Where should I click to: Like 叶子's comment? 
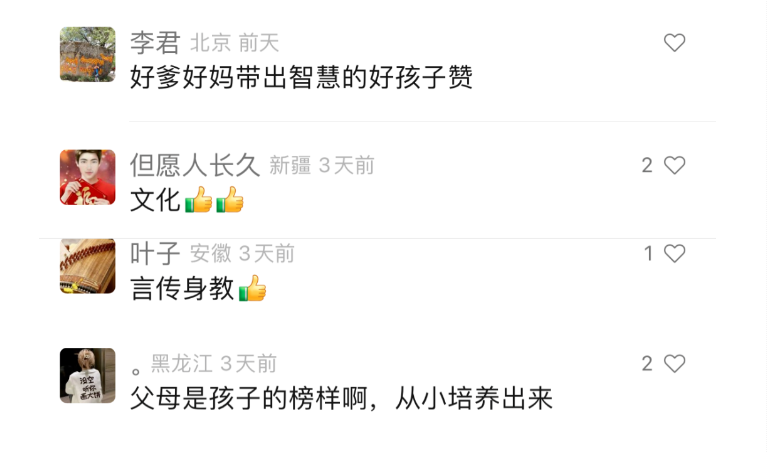click(x=675, y=254)
